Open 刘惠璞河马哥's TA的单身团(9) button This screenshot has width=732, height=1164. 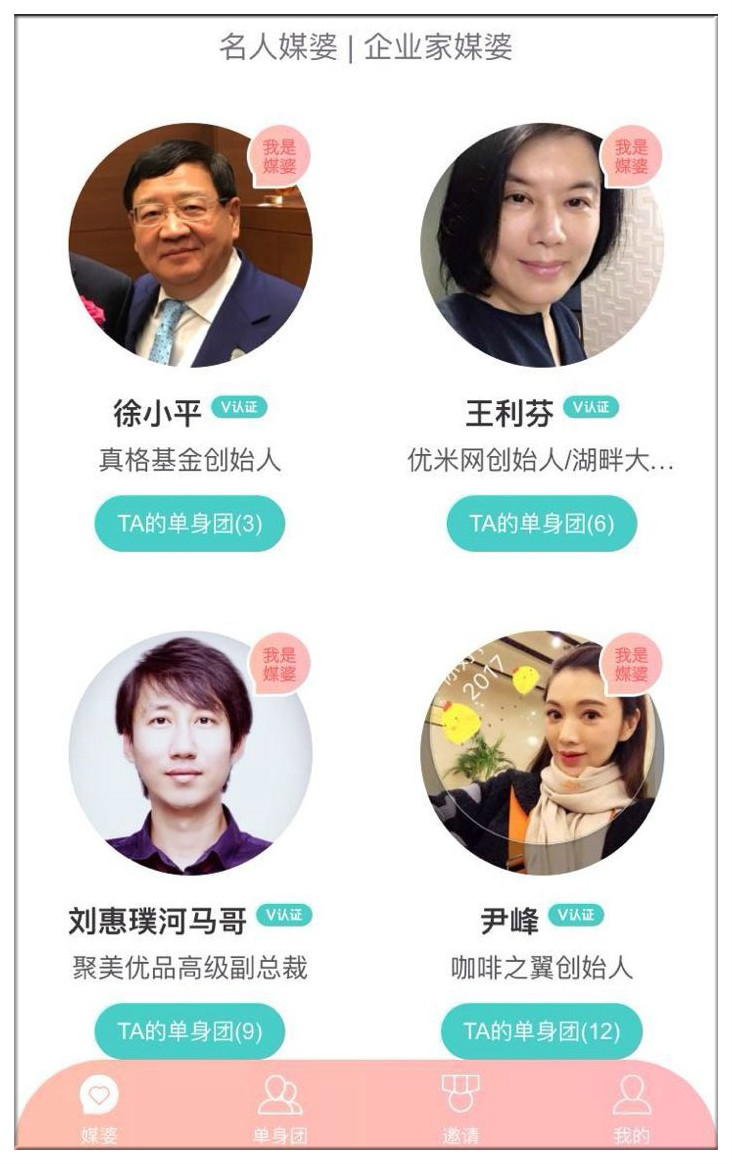[x=190, y=1031]
